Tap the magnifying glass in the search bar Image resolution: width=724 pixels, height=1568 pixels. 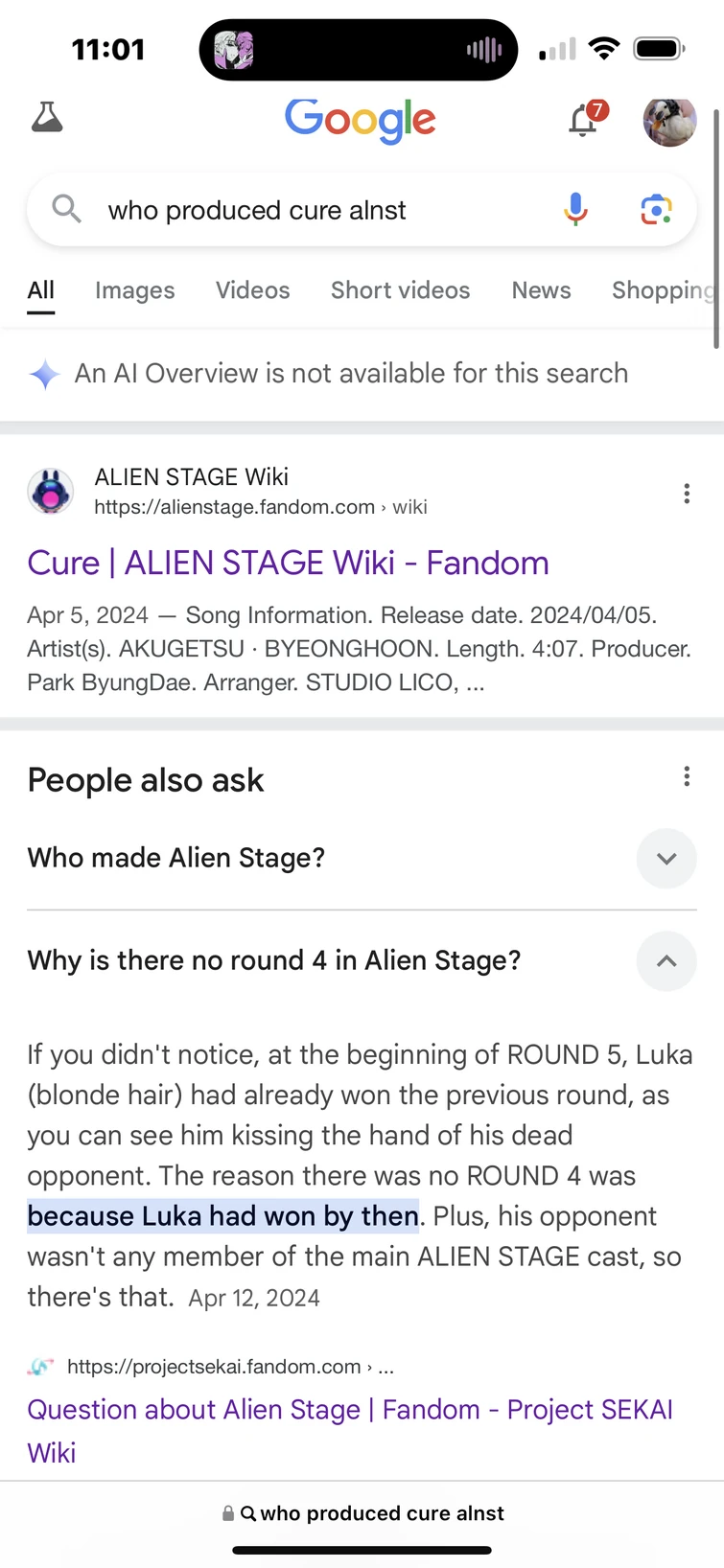pos(65,209)
